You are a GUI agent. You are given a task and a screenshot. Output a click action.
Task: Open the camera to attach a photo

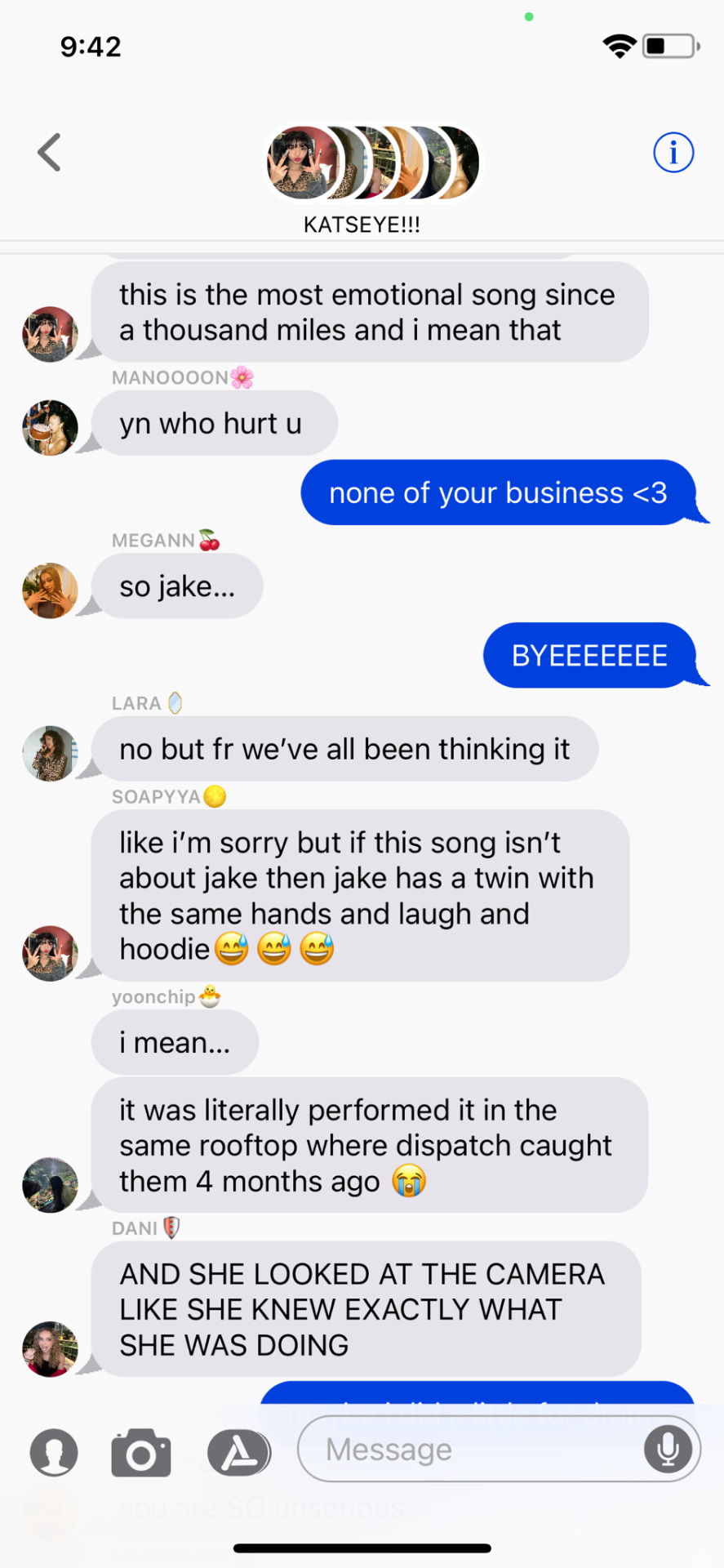[x=141, y=1452]
